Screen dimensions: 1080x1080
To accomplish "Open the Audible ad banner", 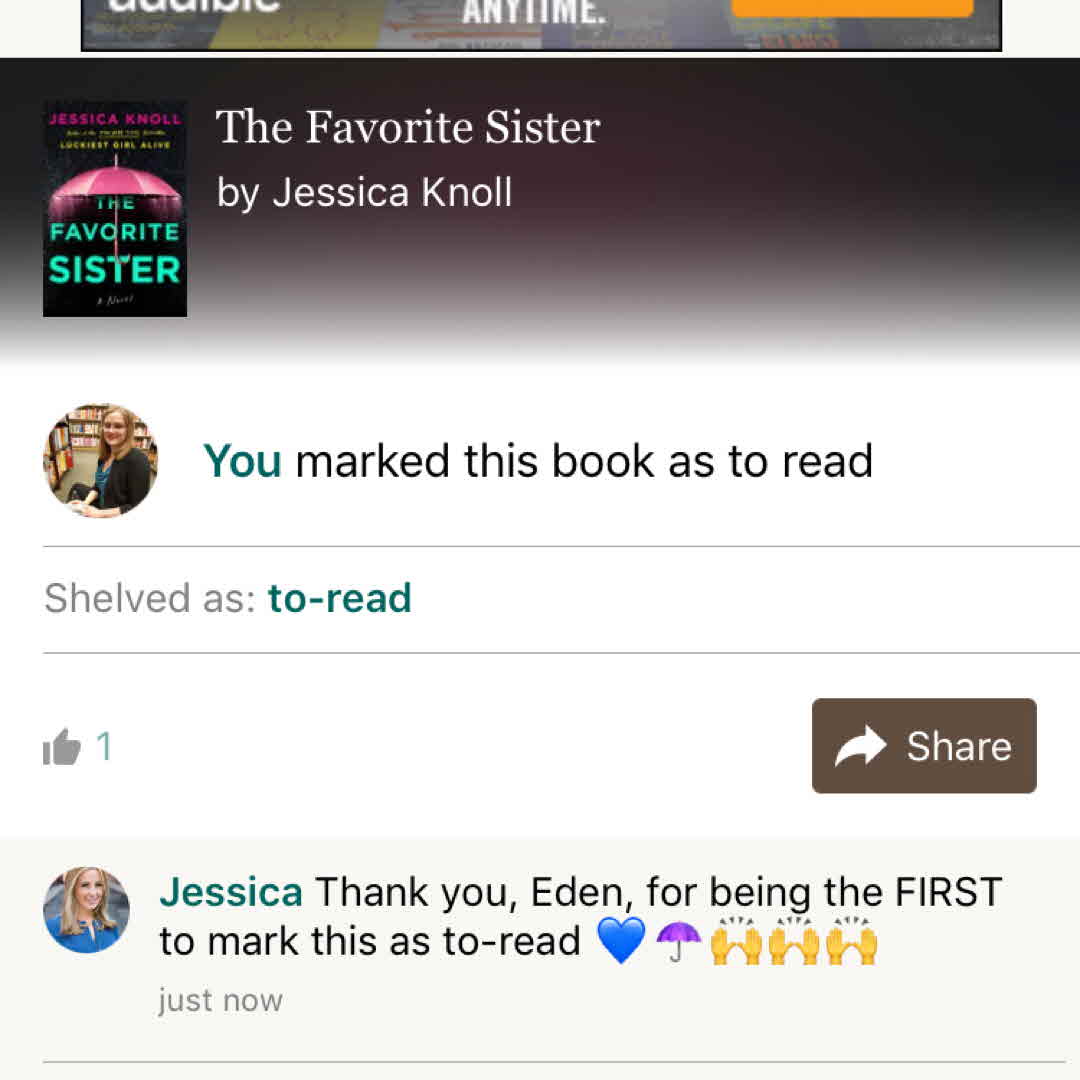I will click(540, 22).
